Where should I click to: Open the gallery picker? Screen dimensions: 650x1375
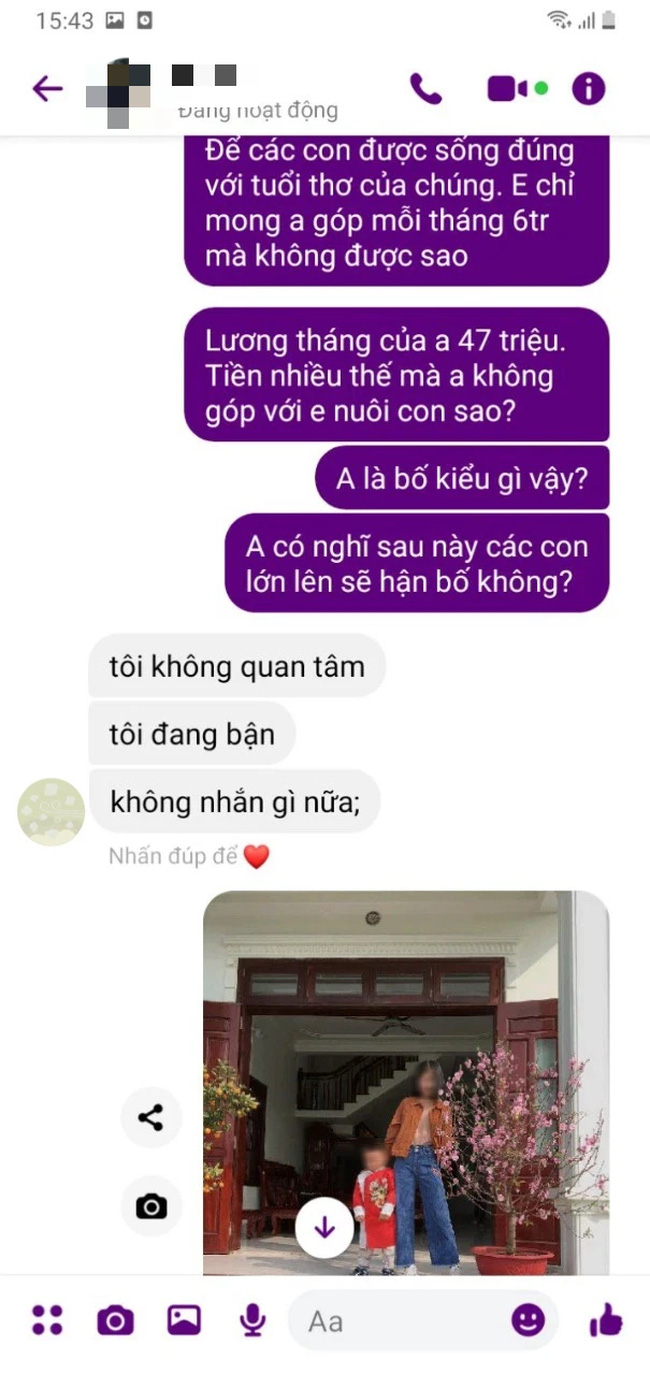point(184,1320)
